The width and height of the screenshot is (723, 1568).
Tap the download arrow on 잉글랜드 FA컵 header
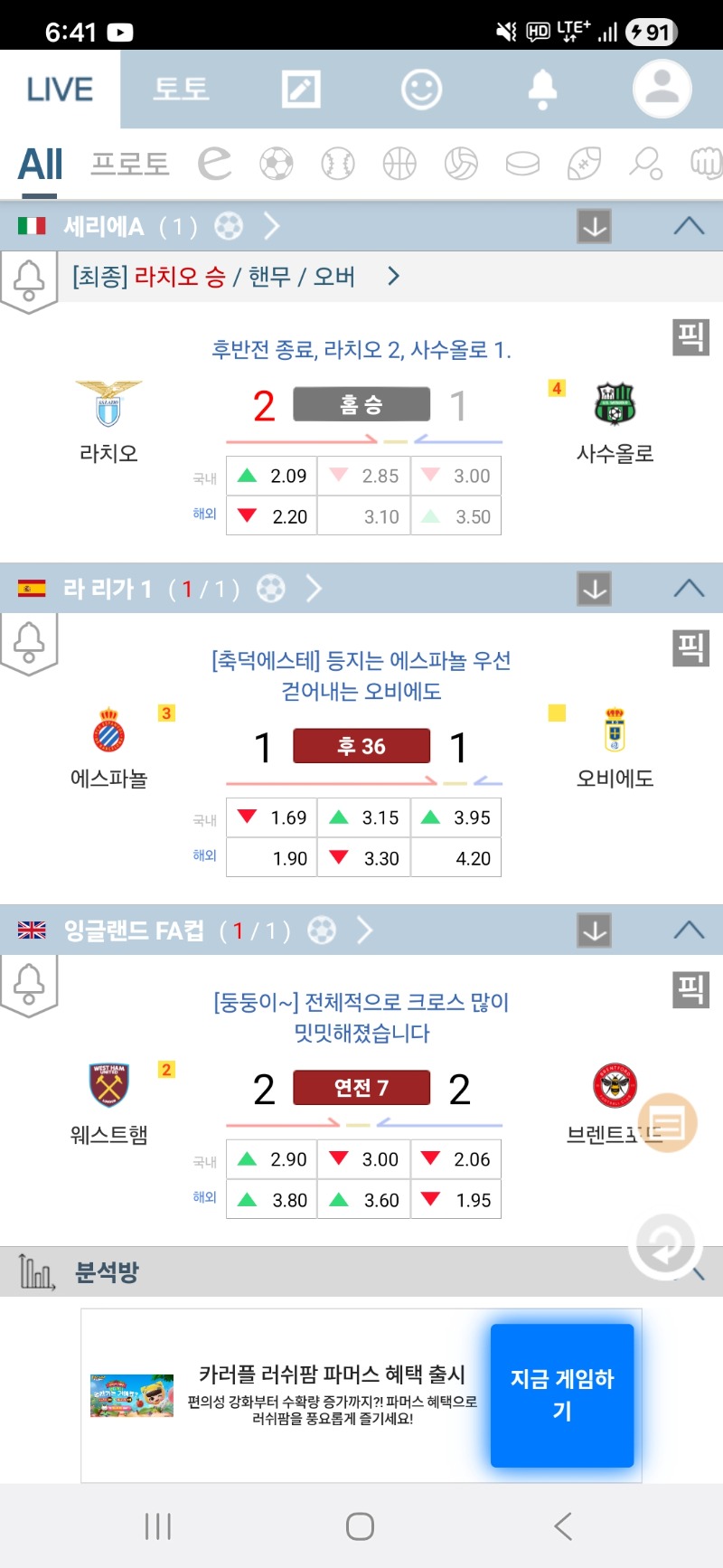(594, 930)
